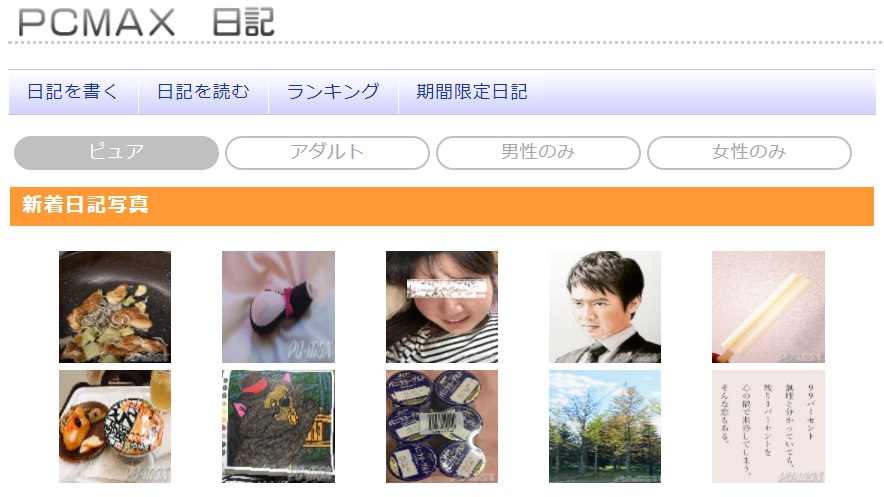View the cup noodle meal diary photo
The width and height of the screenshot is (884, 497).
[x=115, y=426]
